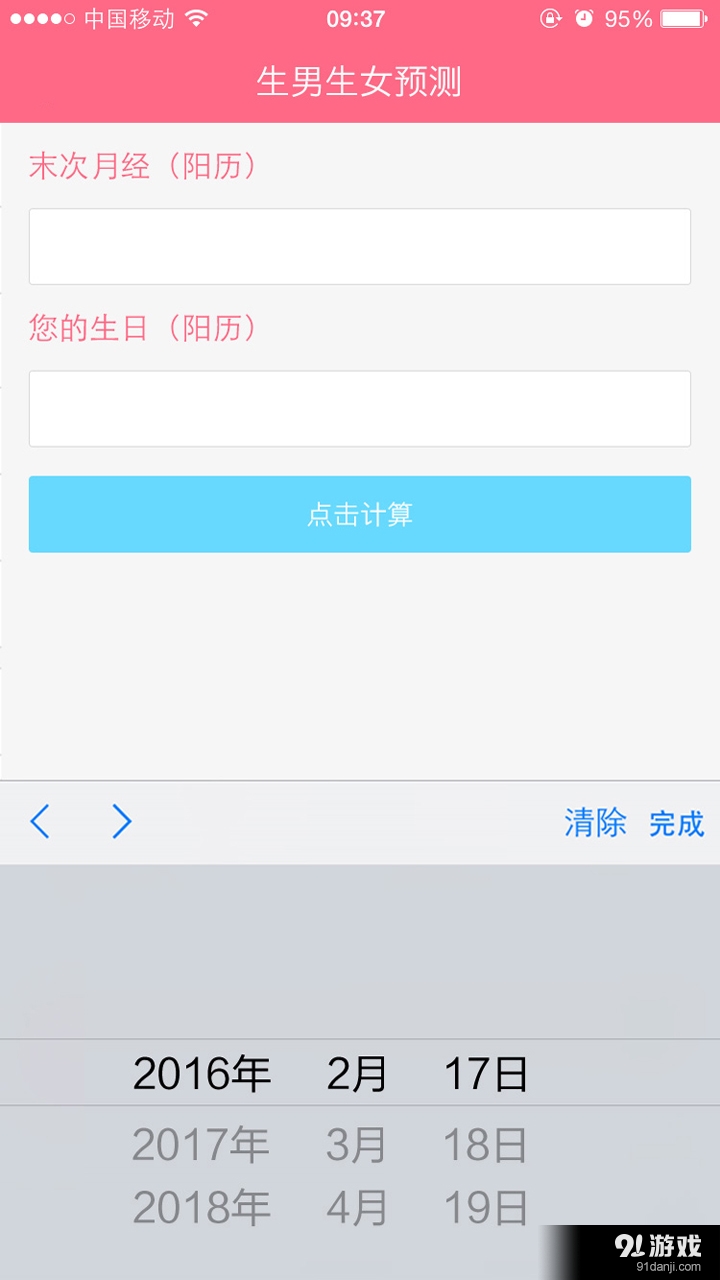Tap the 末次月经（阳历）input field
Image resolution: width=720 pixels, height=1280 pixels.
coord(360,246)
